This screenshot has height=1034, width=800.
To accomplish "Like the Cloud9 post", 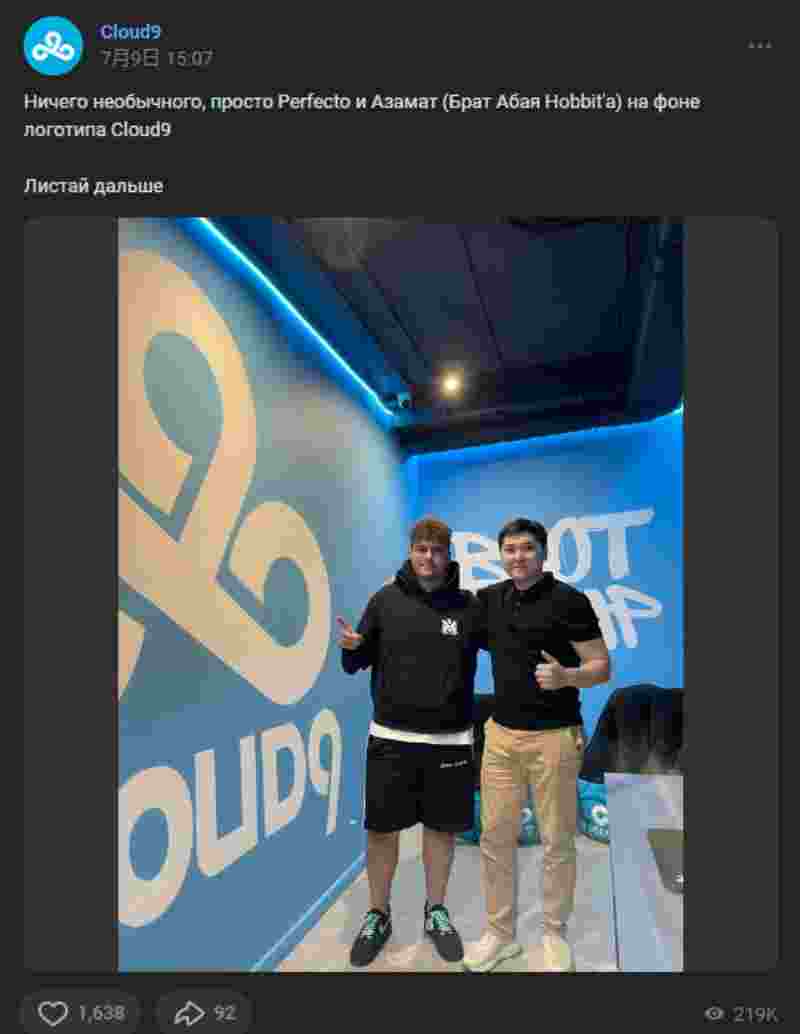I will pyautogui.click(x=81, y=1012).
